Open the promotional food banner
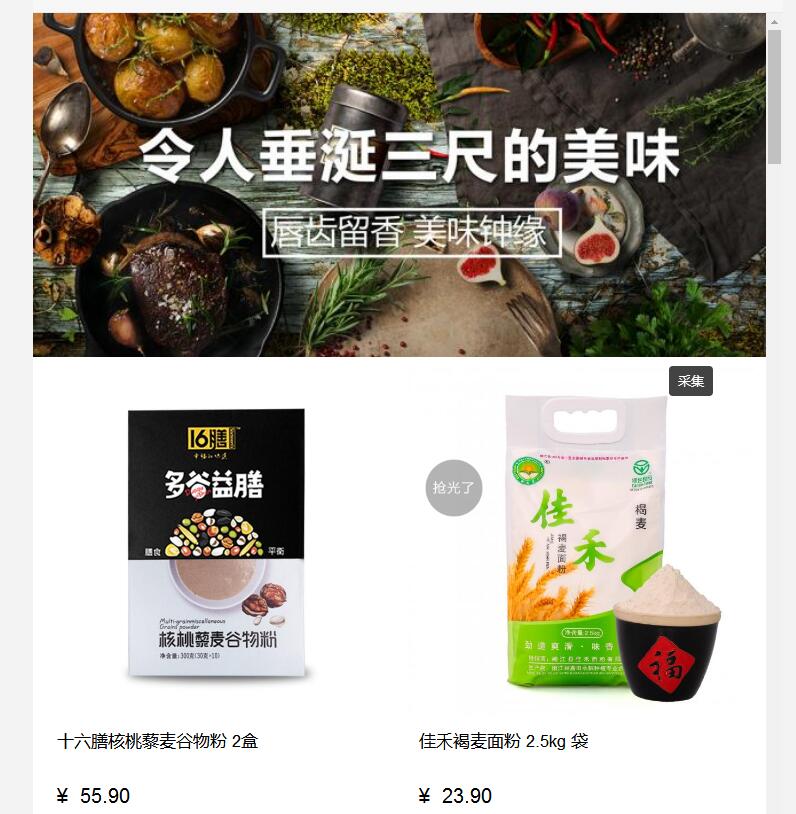Image resolution: width=796 pixels, height=814 pixels. click(399, 185)
